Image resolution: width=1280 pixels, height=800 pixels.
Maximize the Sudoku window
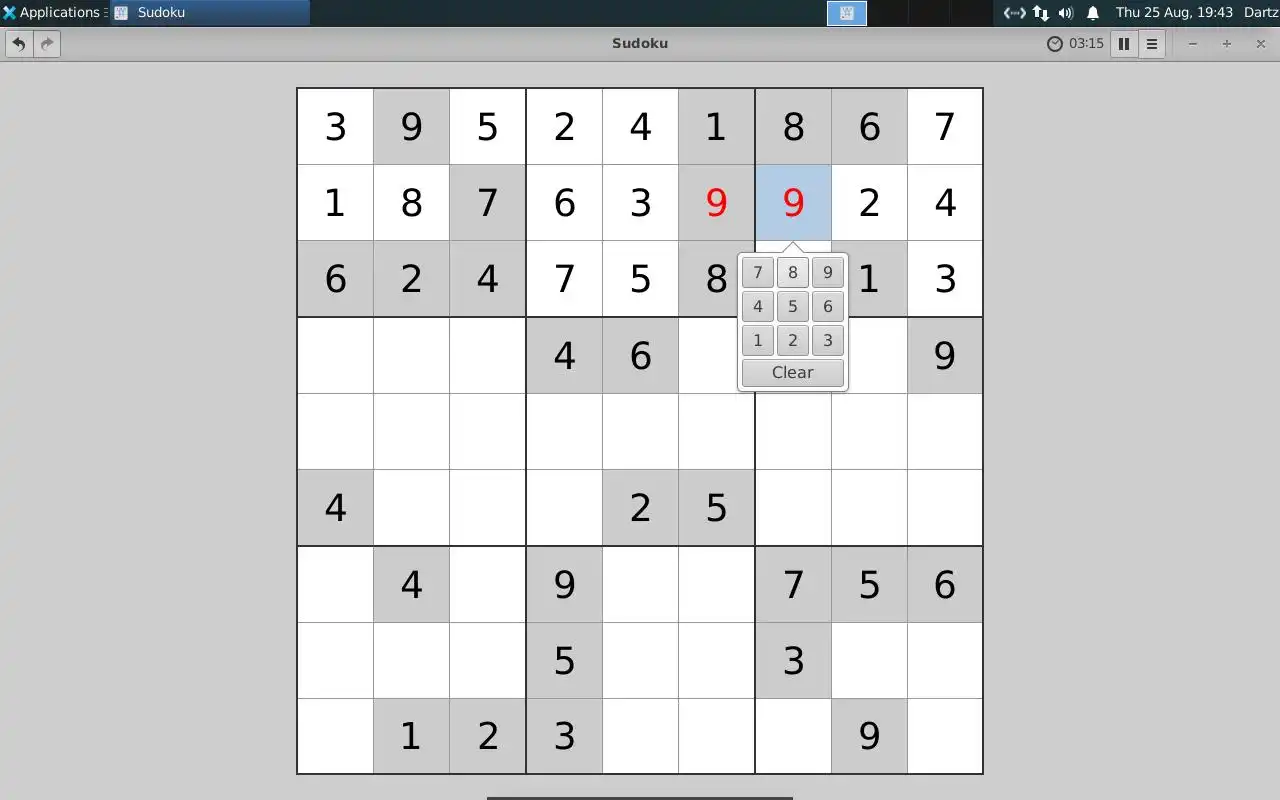click(x=1226, y=44)
